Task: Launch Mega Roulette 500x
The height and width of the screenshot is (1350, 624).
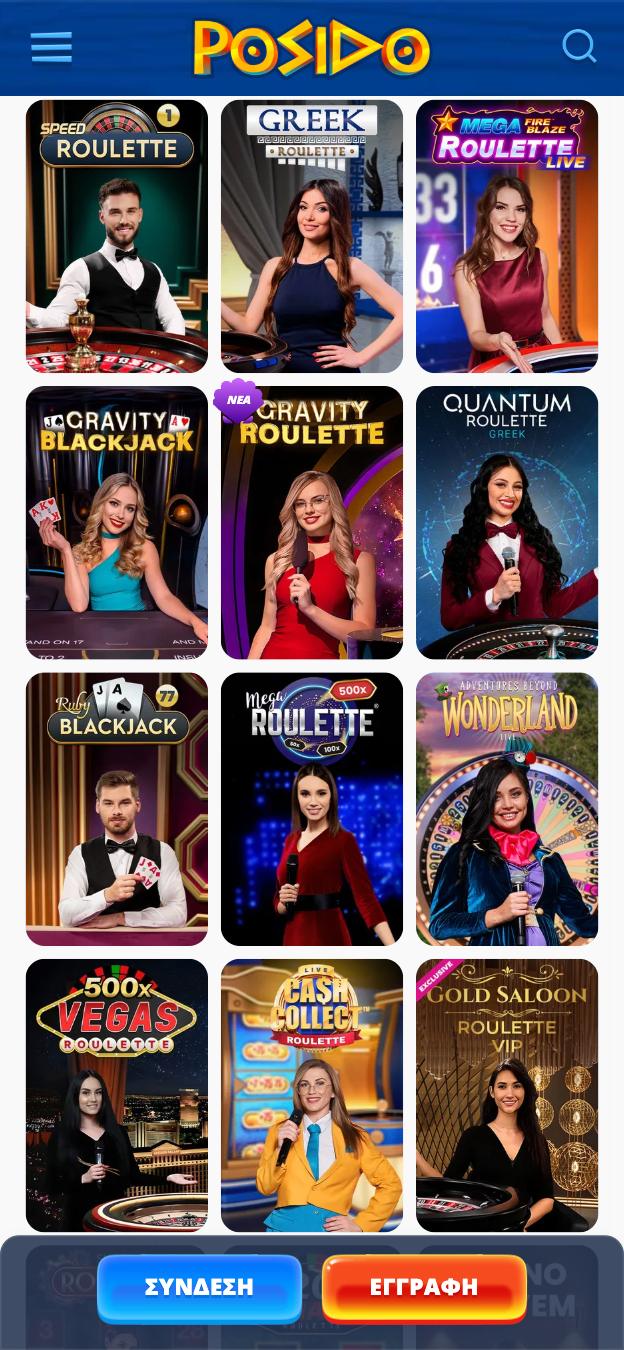Action: click(x=312, y=809)
